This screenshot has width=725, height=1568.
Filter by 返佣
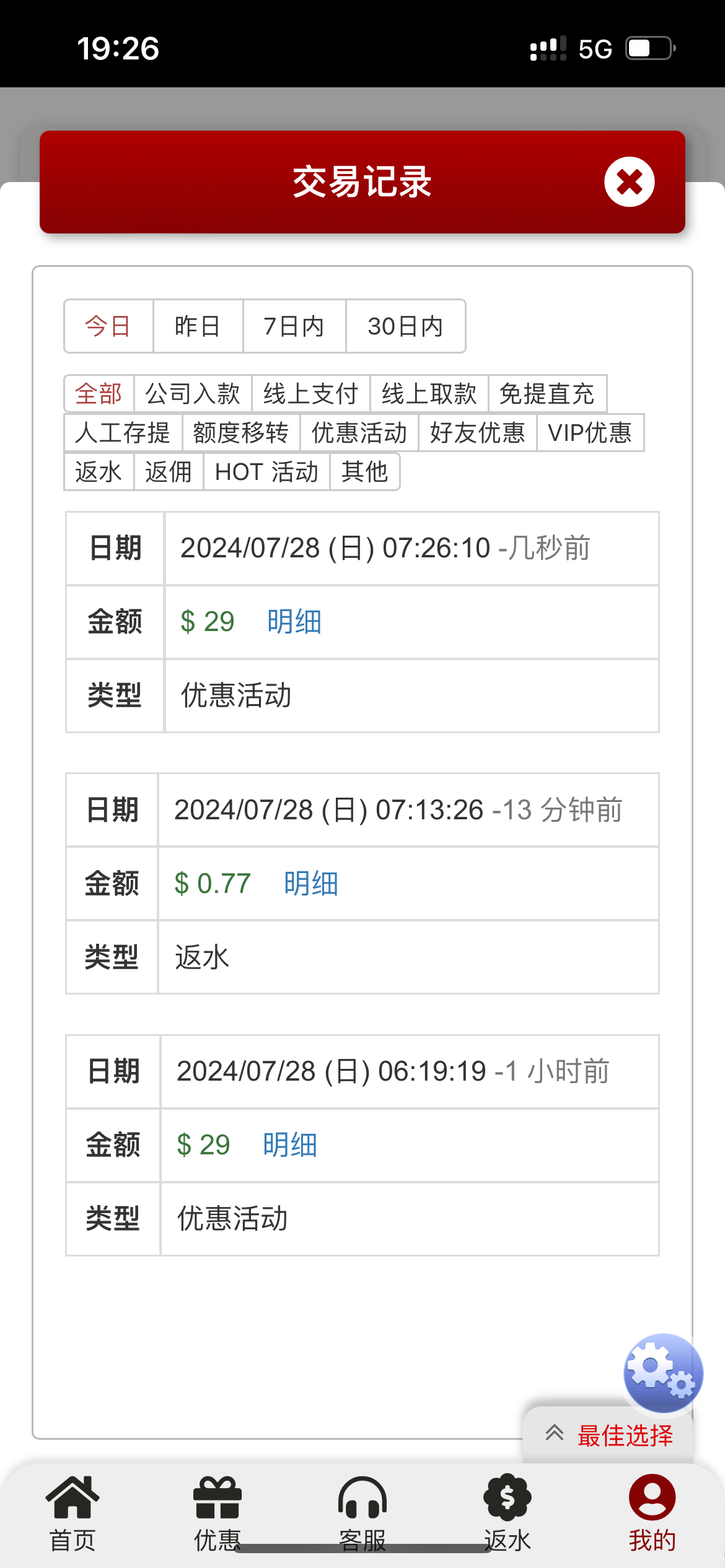[169, 472]
